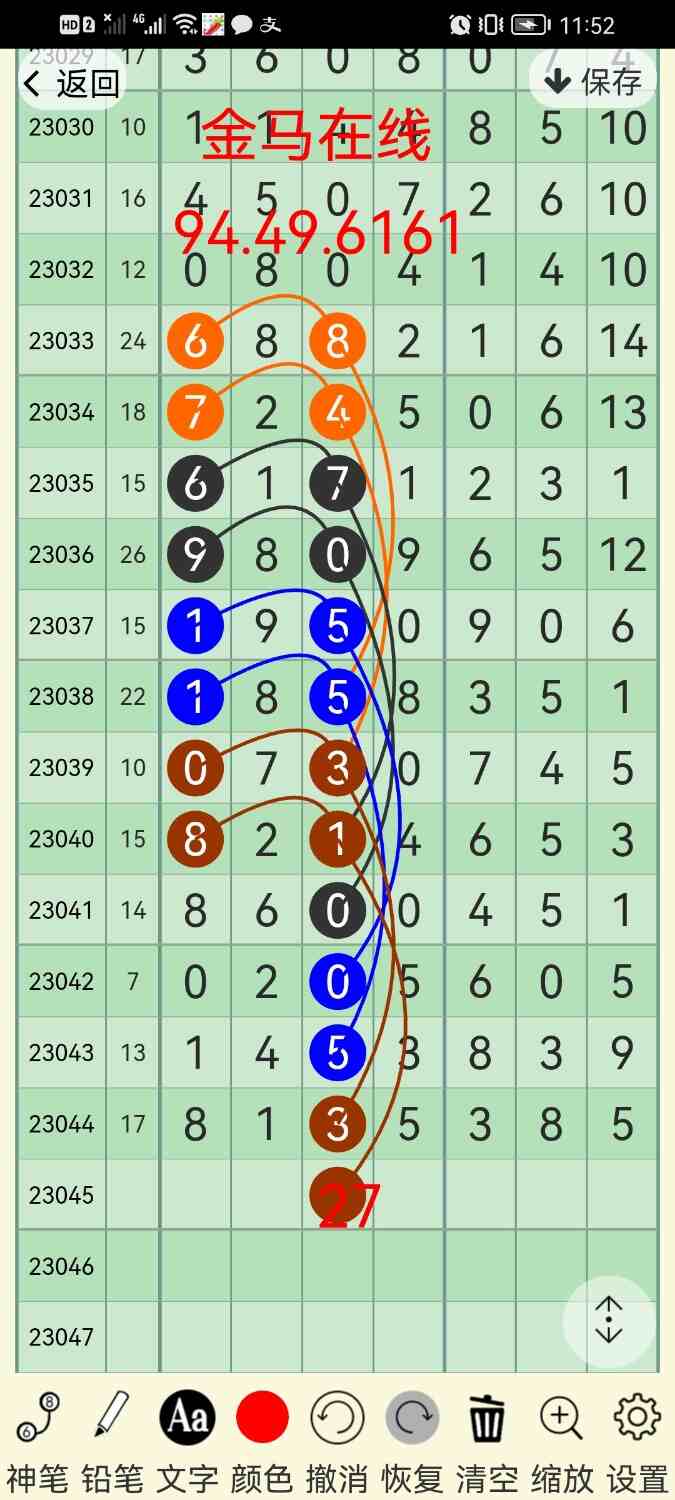Tap the floating up-down scroll button
Image resolution: width=675 pixels, height=1500 pixels.
point(609,1322)
